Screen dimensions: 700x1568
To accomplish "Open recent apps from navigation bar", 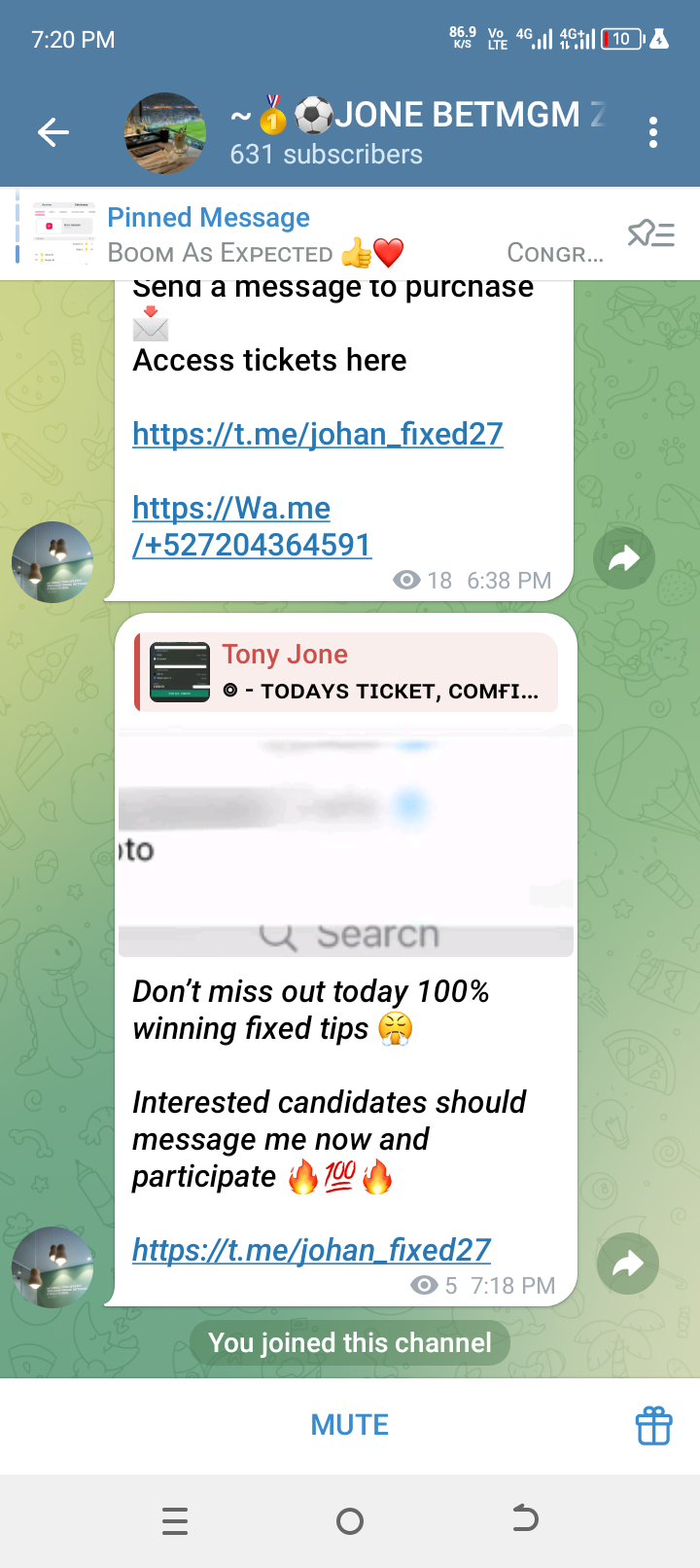I will tap(175, 1520).
